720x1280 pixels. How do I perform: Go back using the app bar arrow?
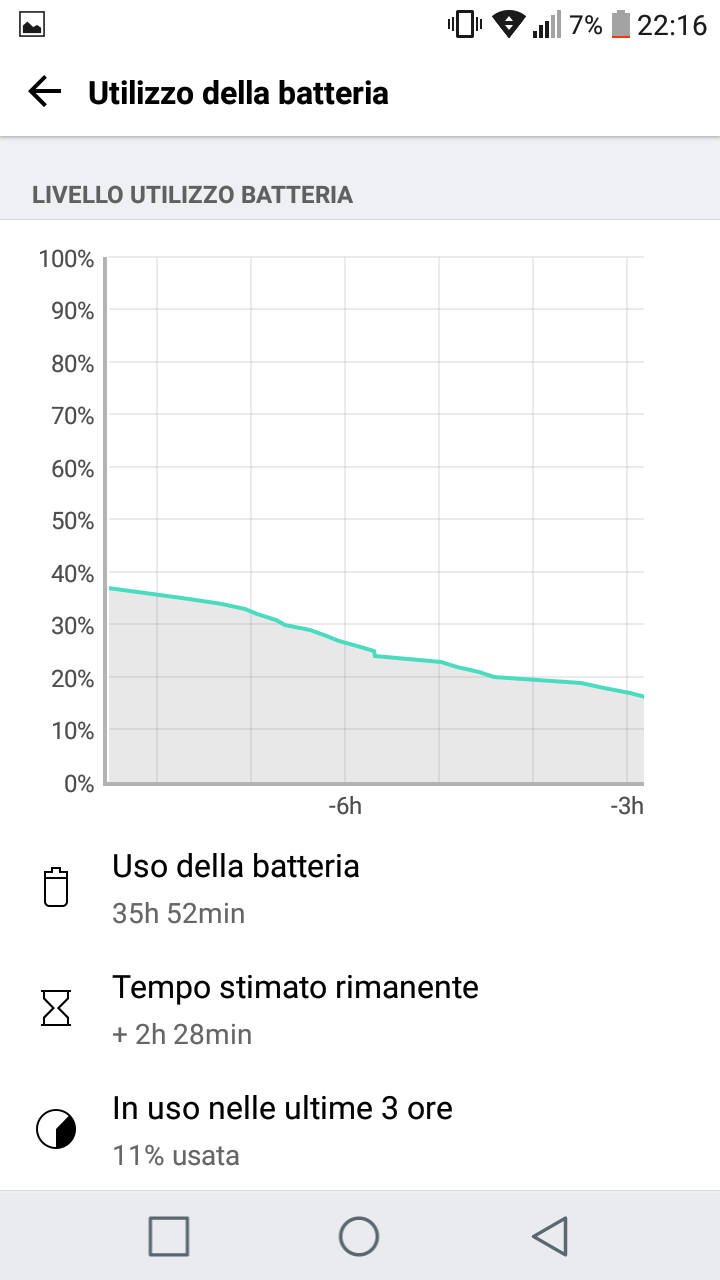(45, 93)
